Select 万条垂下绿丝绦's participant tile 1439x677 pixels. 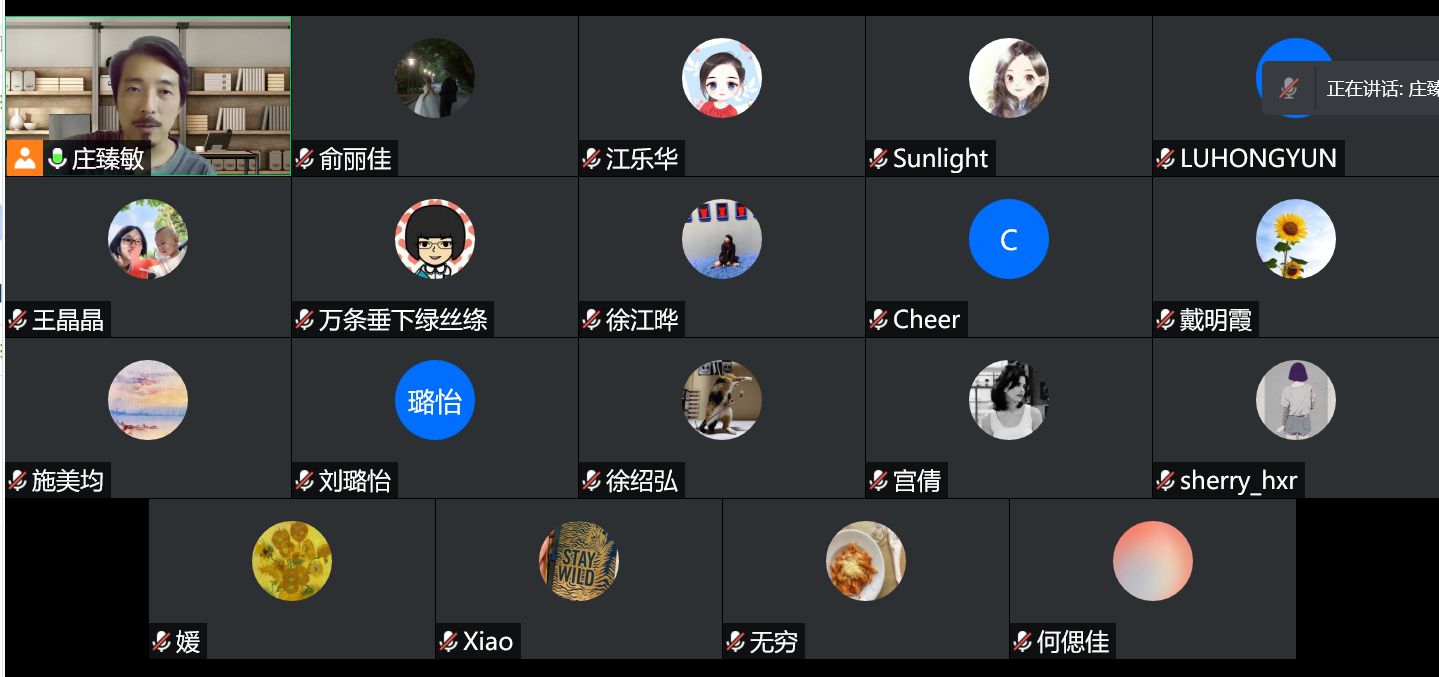(x=434, y=257)
